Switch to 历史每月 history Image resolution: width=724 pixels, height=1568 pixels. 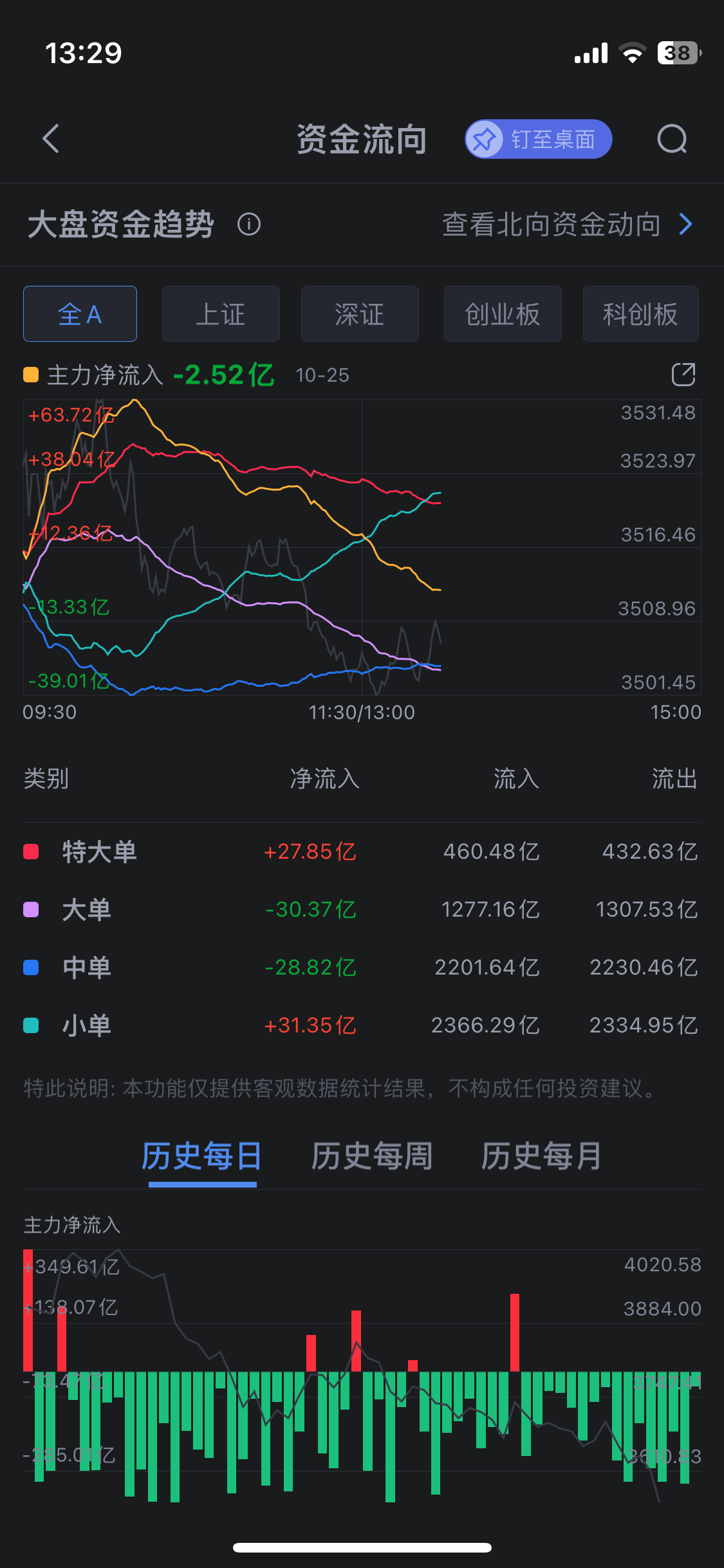542,1156
